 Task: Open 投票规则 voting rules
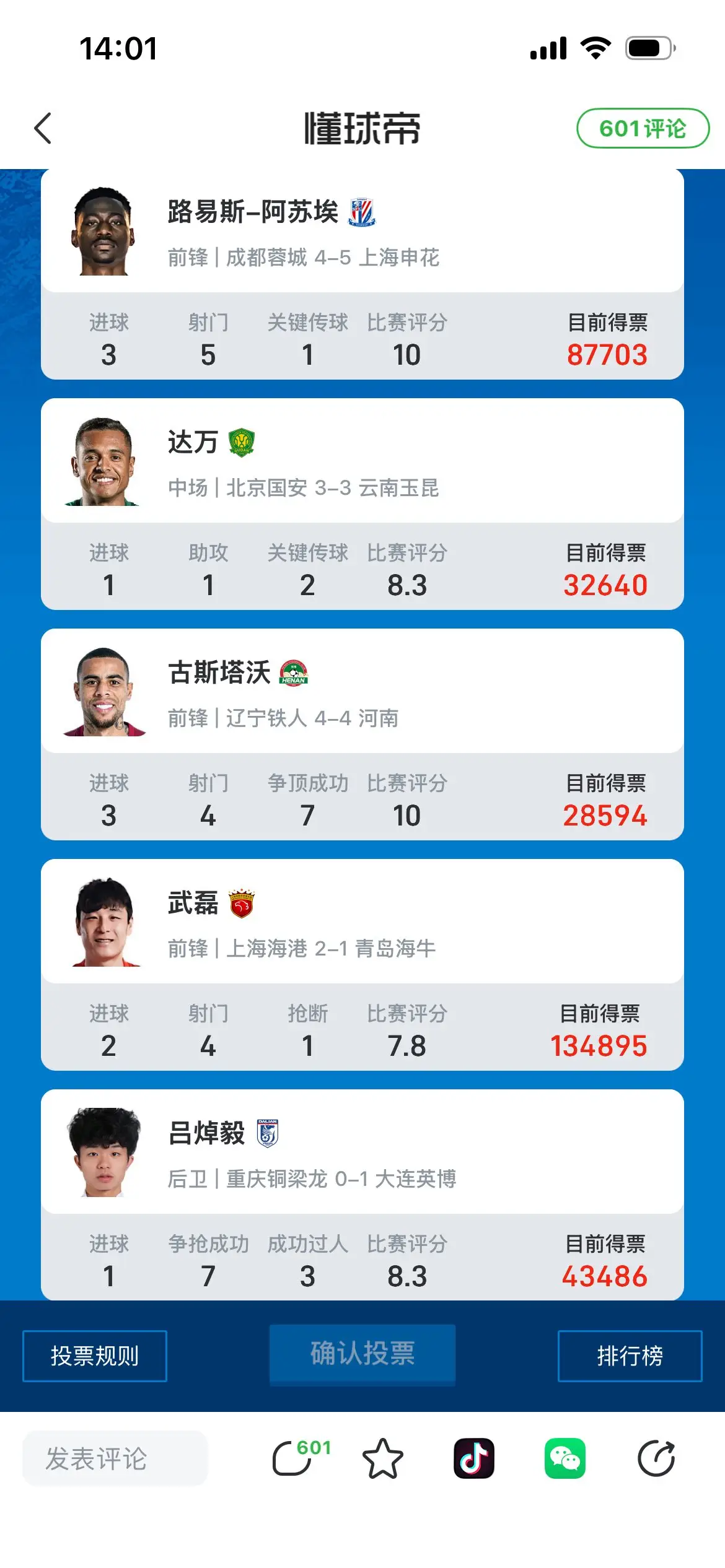[x=95, y=1356]
